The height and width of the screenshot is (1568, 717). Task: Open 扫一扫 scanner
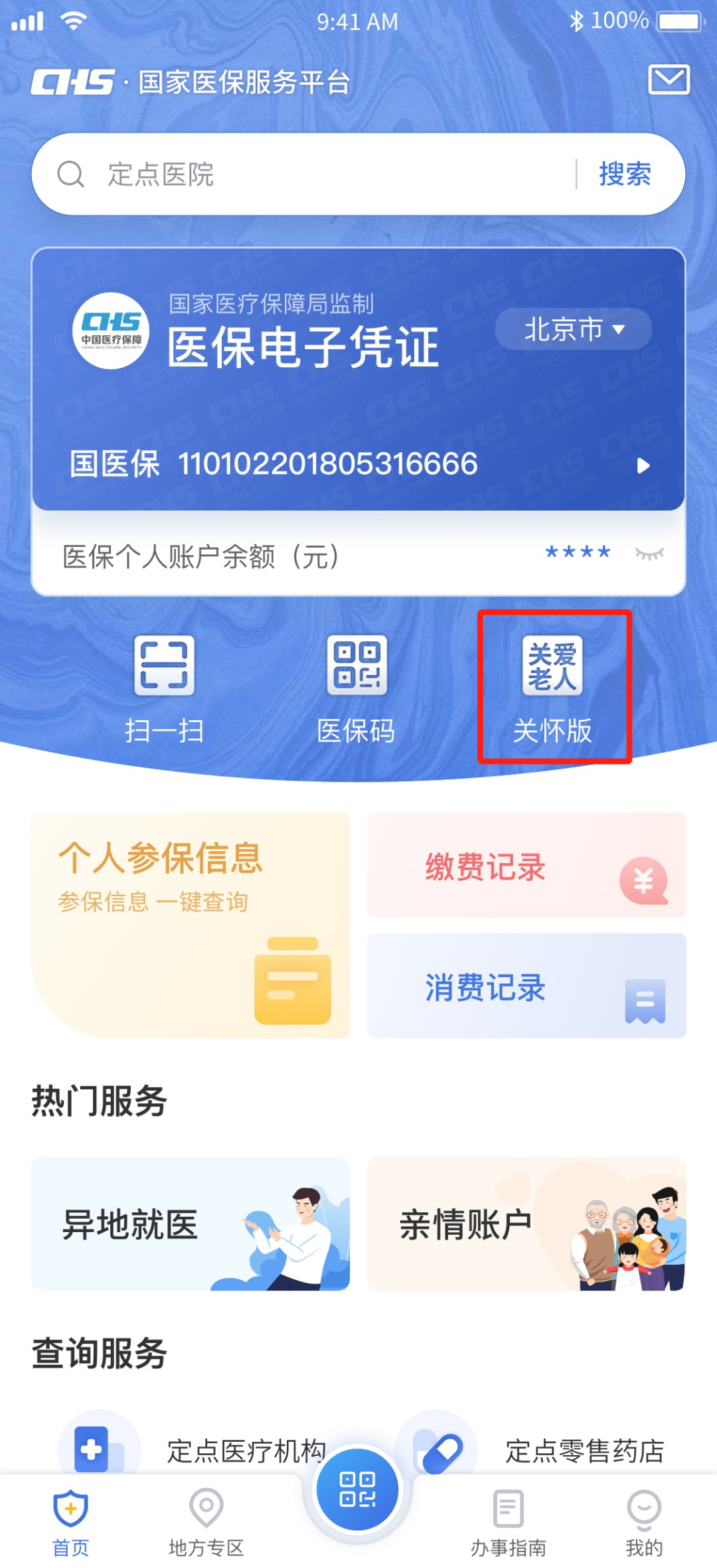[164, 687]
